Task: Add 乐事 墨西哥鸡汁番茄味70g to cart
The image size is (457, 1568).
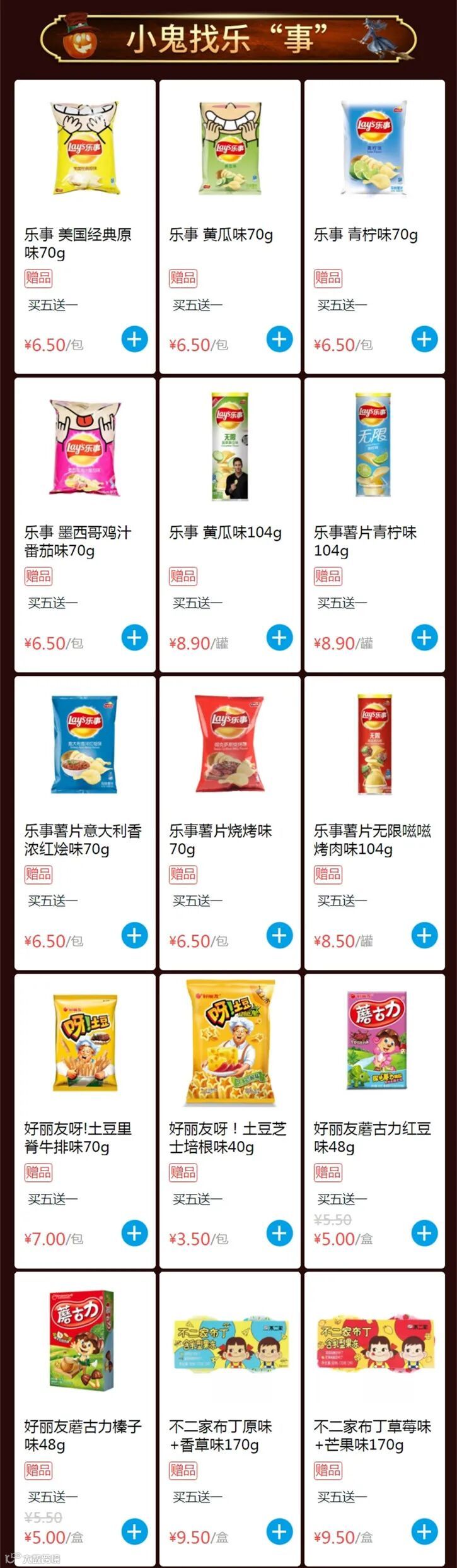Action: [134, 637]
